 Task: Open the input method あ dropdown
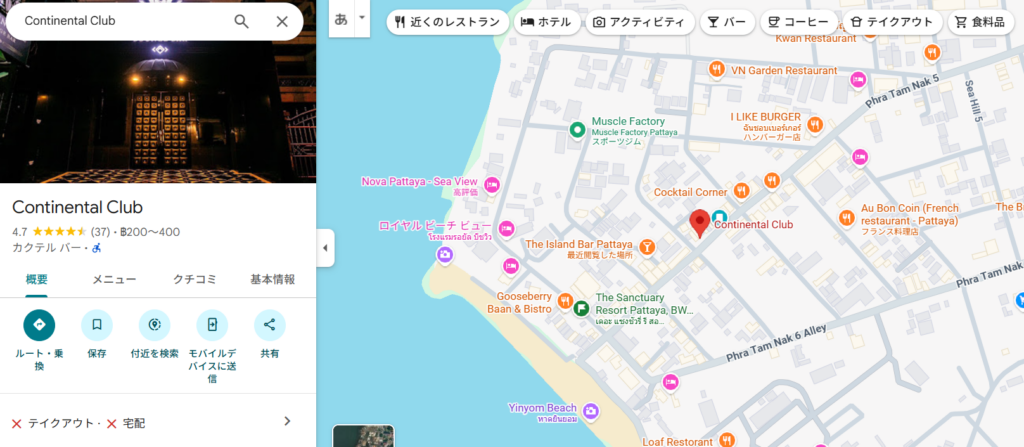pos(361,19)
